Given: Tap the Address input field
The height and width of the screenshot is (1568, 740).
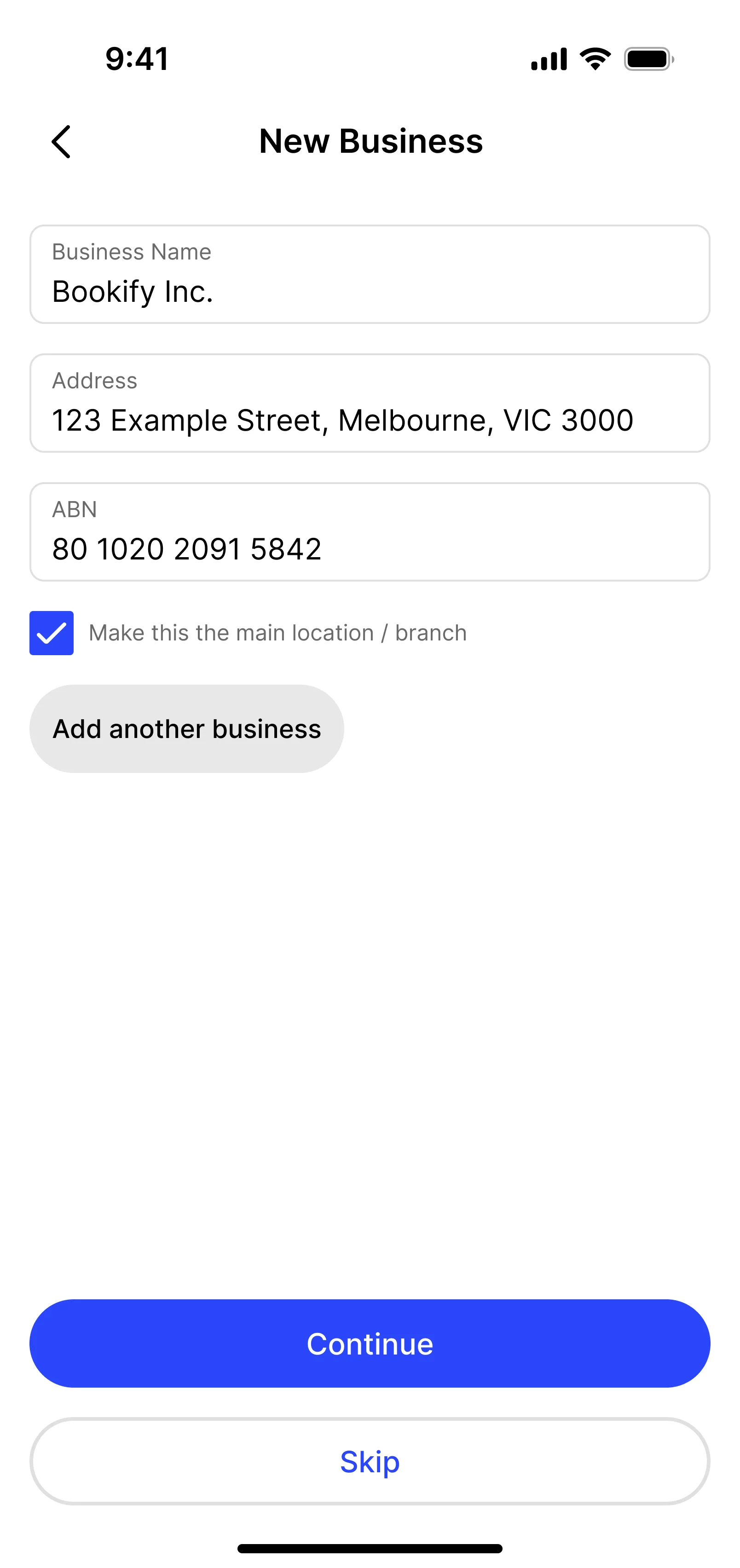Looking at the screenshot, I should click(369, 404).
